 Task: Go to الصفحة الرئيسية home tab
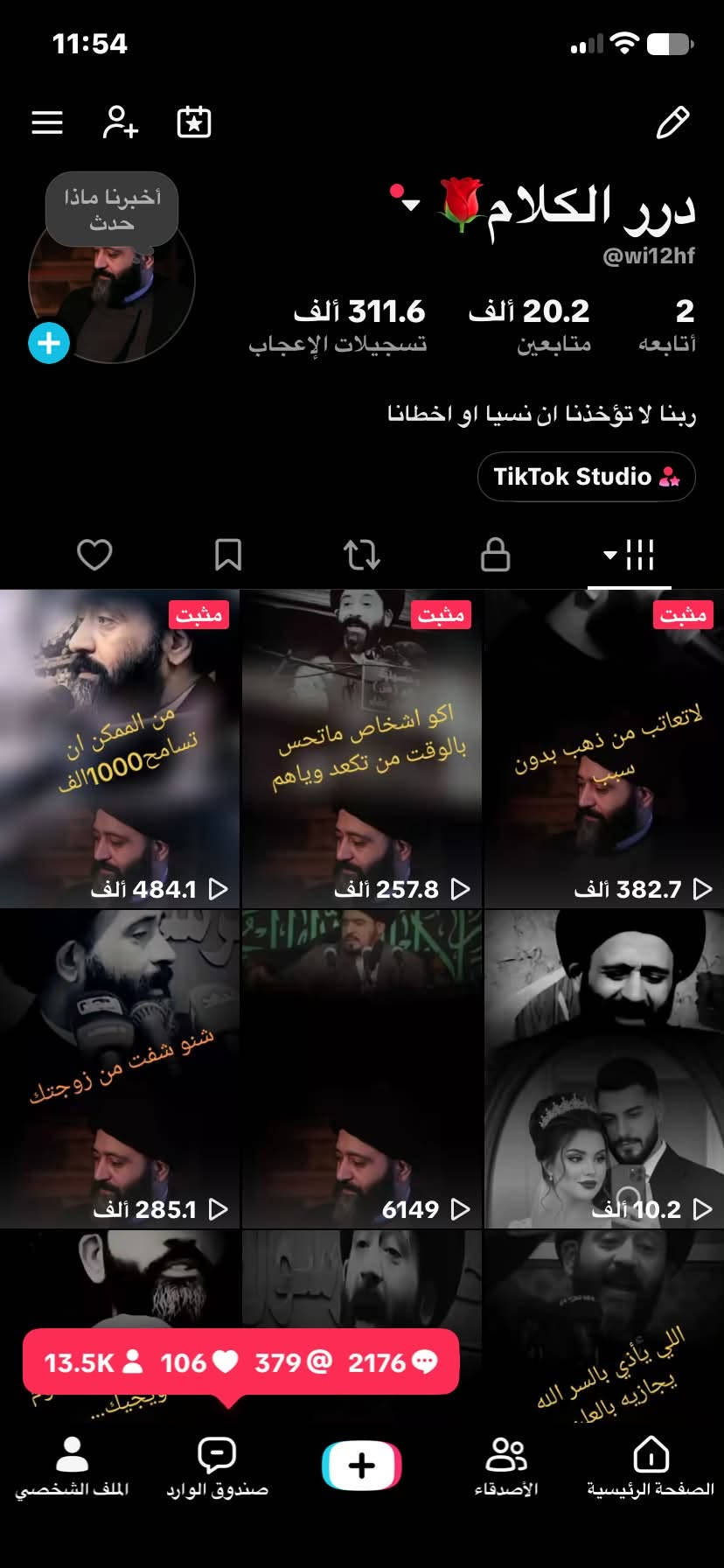tap(651, 1466)
